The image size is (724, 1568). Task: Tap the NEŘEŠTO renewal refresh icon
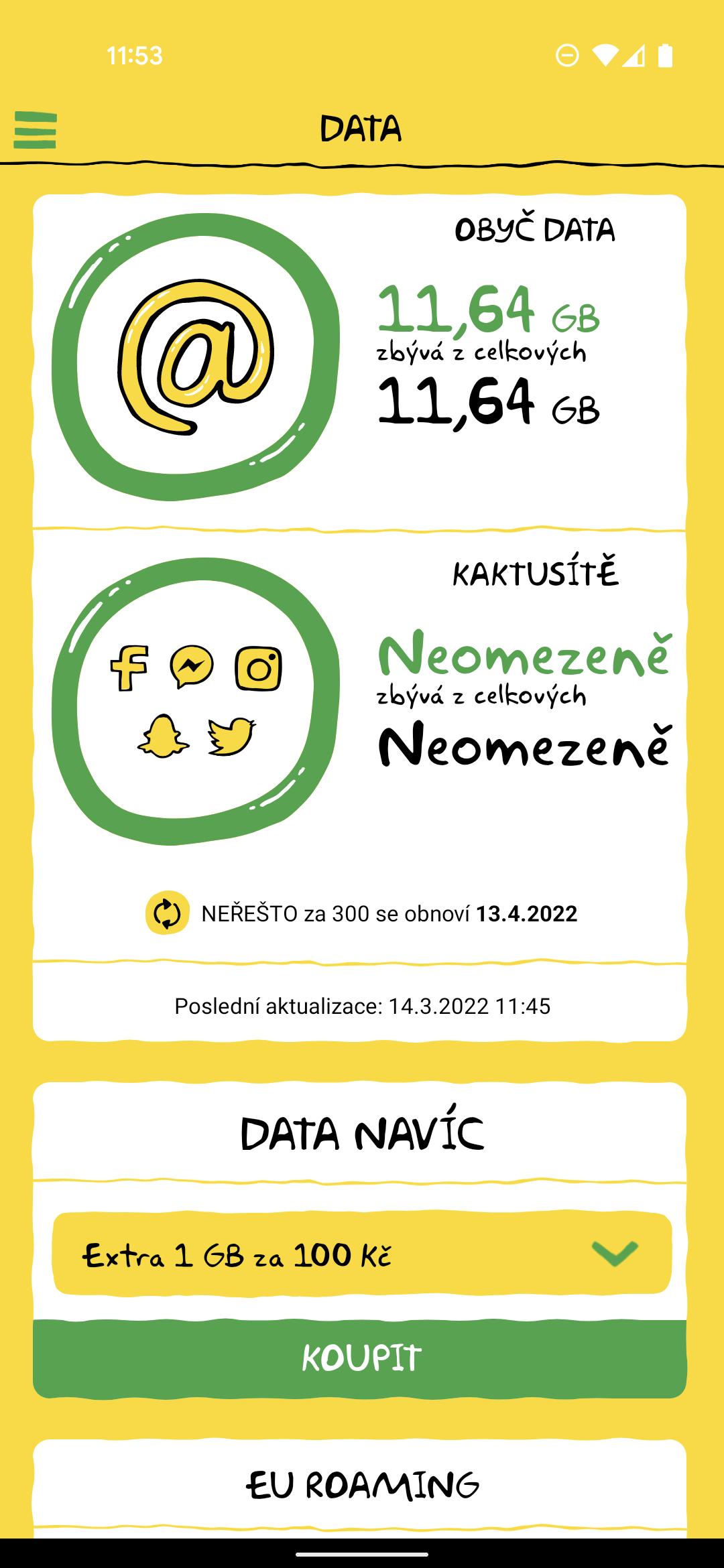pos(167,913)
